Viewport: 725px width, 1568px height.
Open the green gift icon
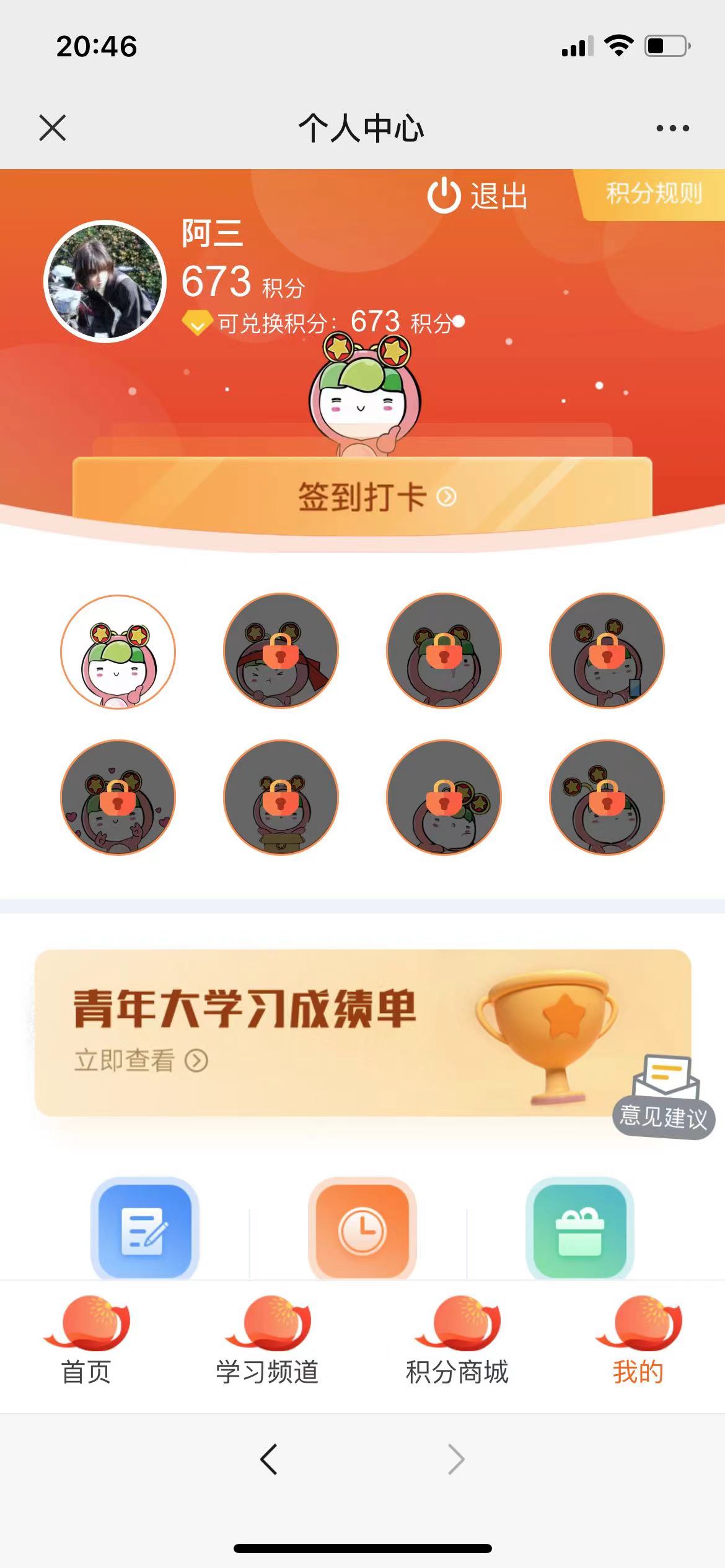580,1229
